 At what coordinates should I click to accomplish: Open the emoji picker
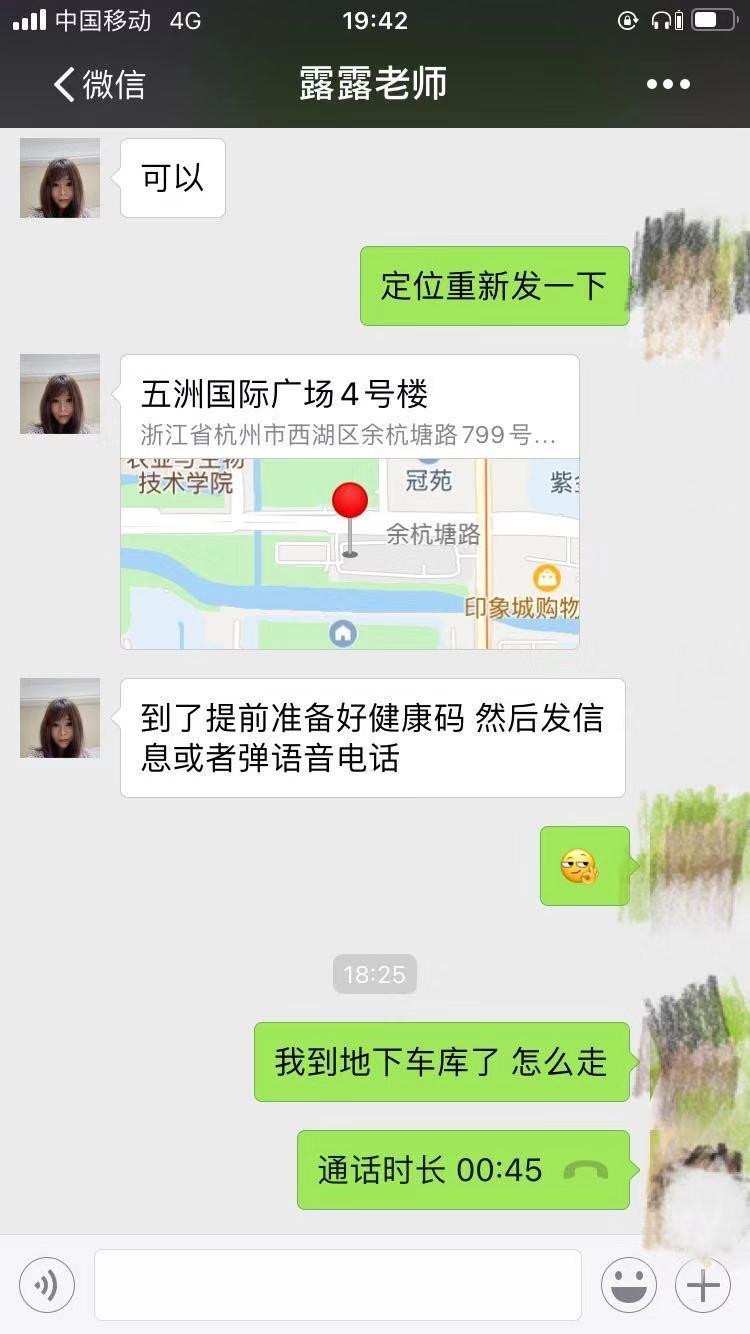pos(628,1284)
